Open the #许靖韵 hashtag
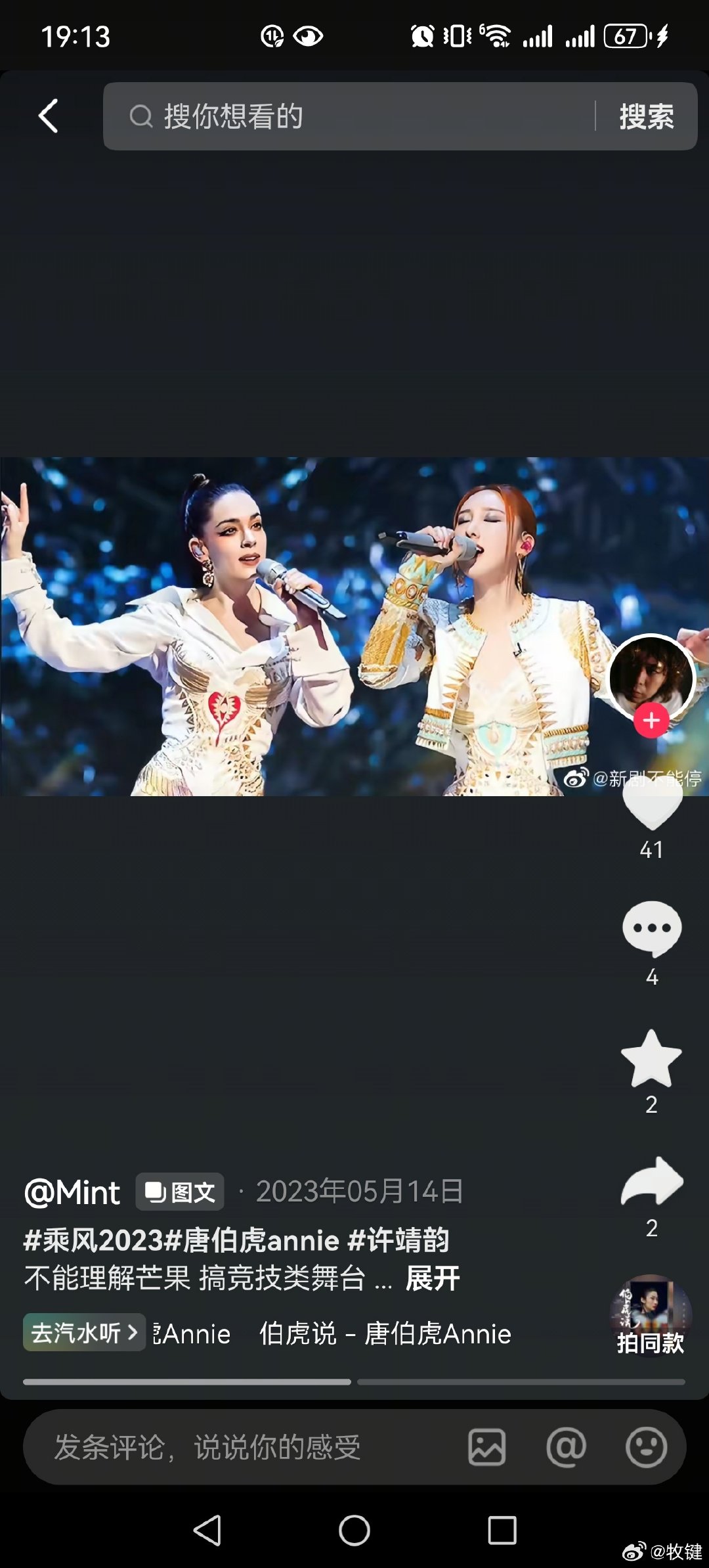This screenshot has width=709, height=1568. click(398, 1240)
